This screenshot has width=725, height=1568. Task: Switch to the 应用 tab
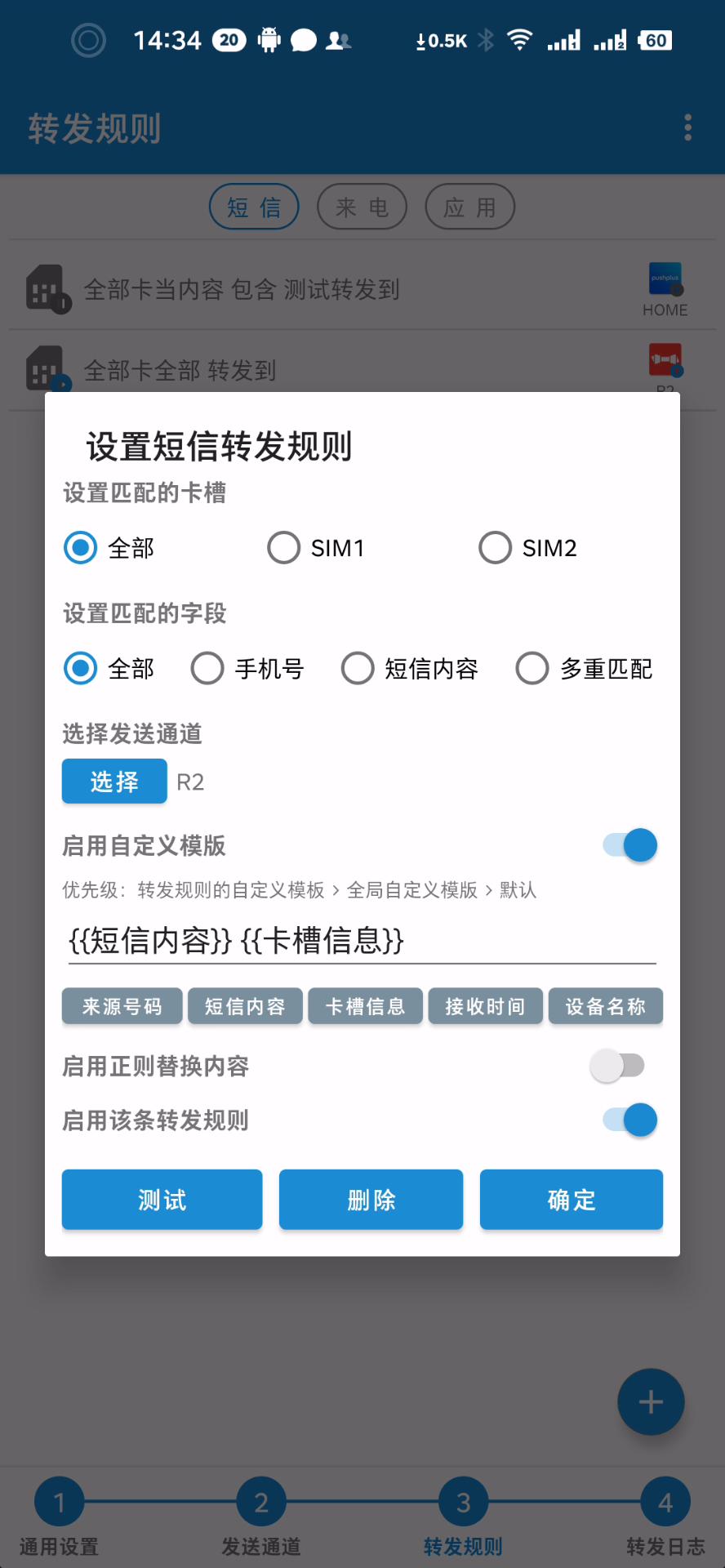pos(469,207)
